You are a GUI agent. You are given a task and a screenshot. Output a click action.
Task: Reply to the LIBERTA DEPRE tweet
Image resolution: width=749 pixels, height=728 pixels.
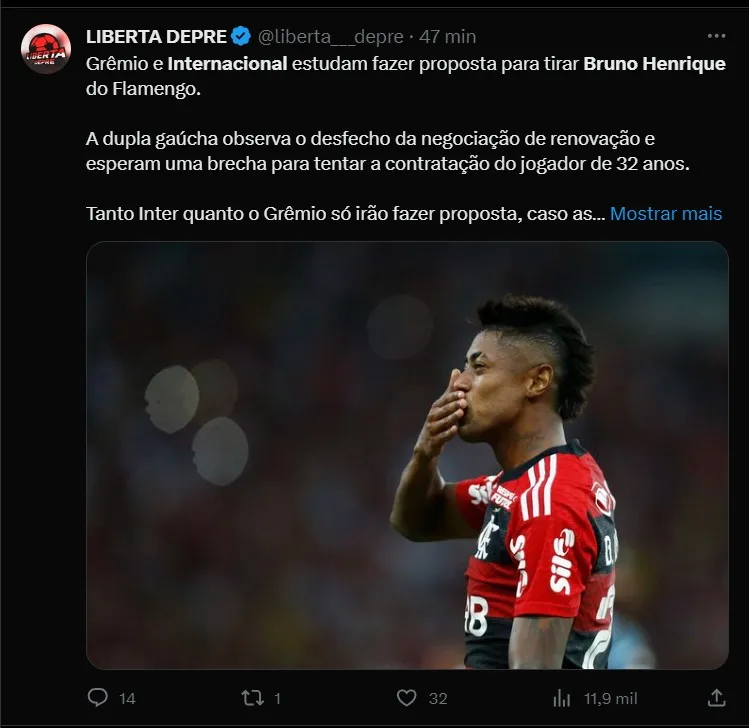tap(98, 698)
